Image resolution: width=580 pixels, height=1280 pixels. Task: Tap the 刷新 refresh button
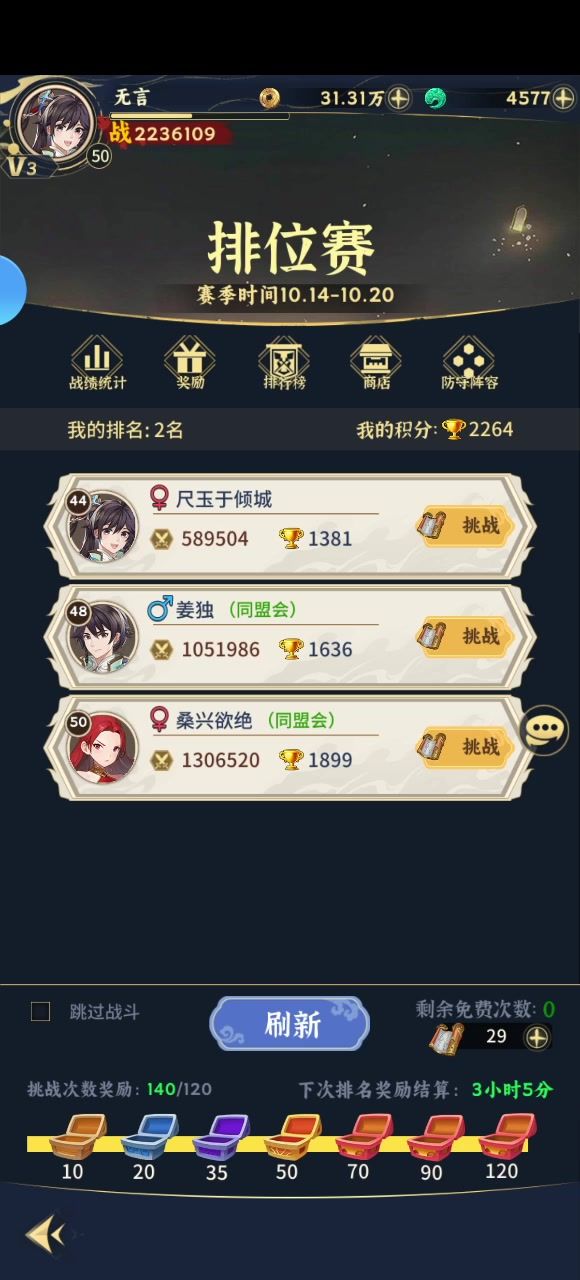(x=289, y=1024)
